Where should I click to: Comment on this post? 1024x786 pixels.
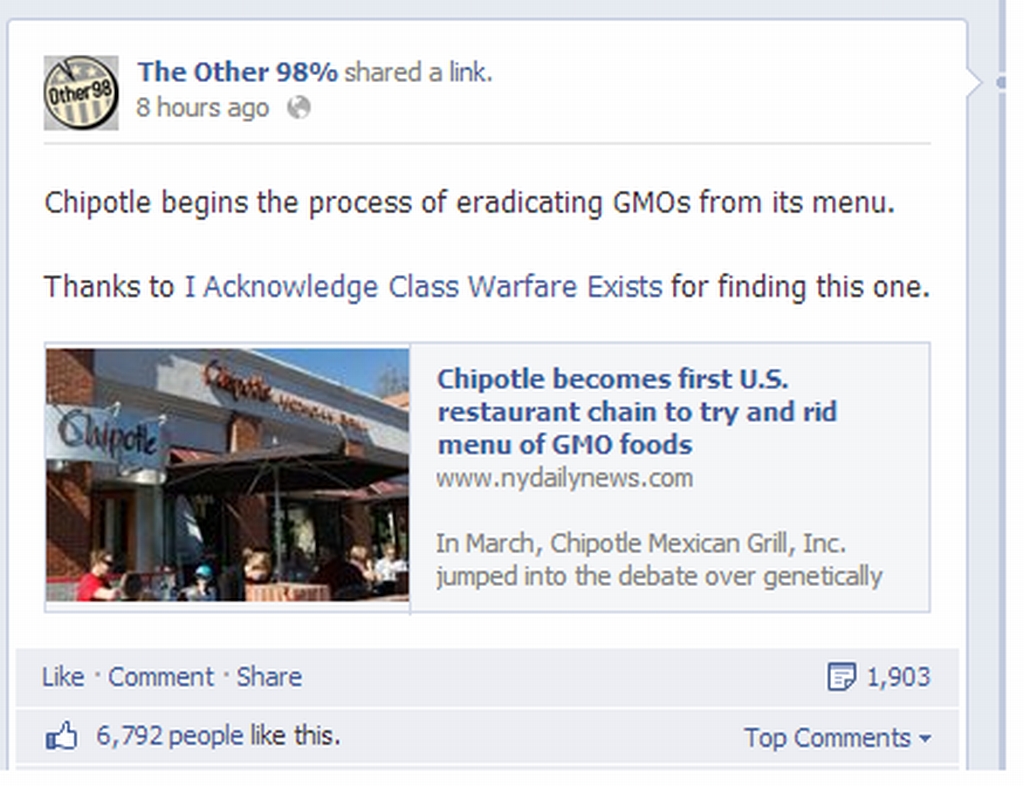point(161,676)
